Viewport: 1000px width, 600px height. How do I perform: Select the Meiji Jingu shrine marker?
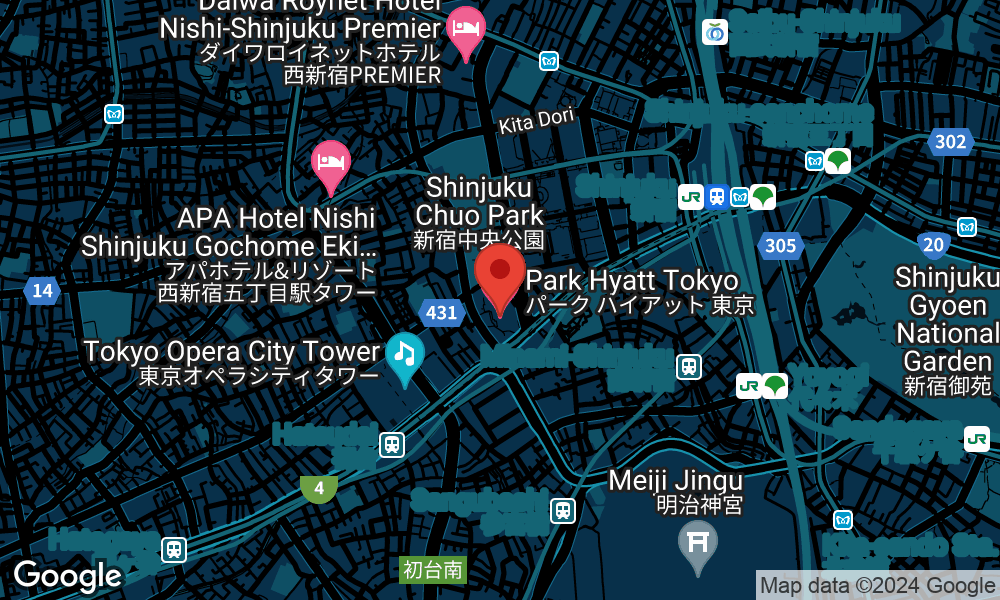697,545
